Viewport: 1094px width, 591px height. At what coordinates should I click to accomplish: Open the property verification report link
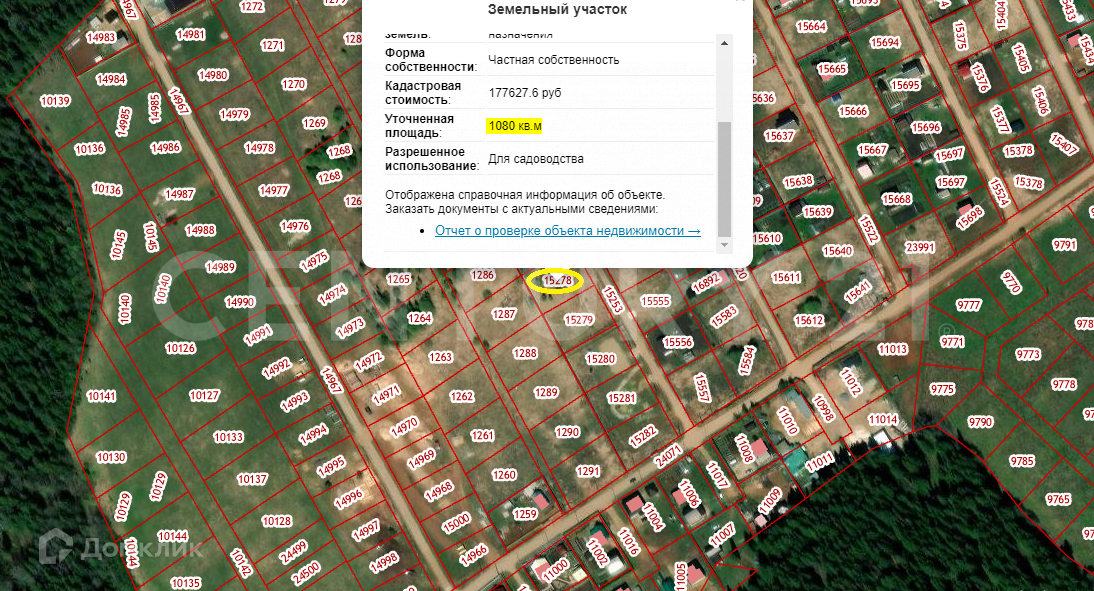[567, 230]
